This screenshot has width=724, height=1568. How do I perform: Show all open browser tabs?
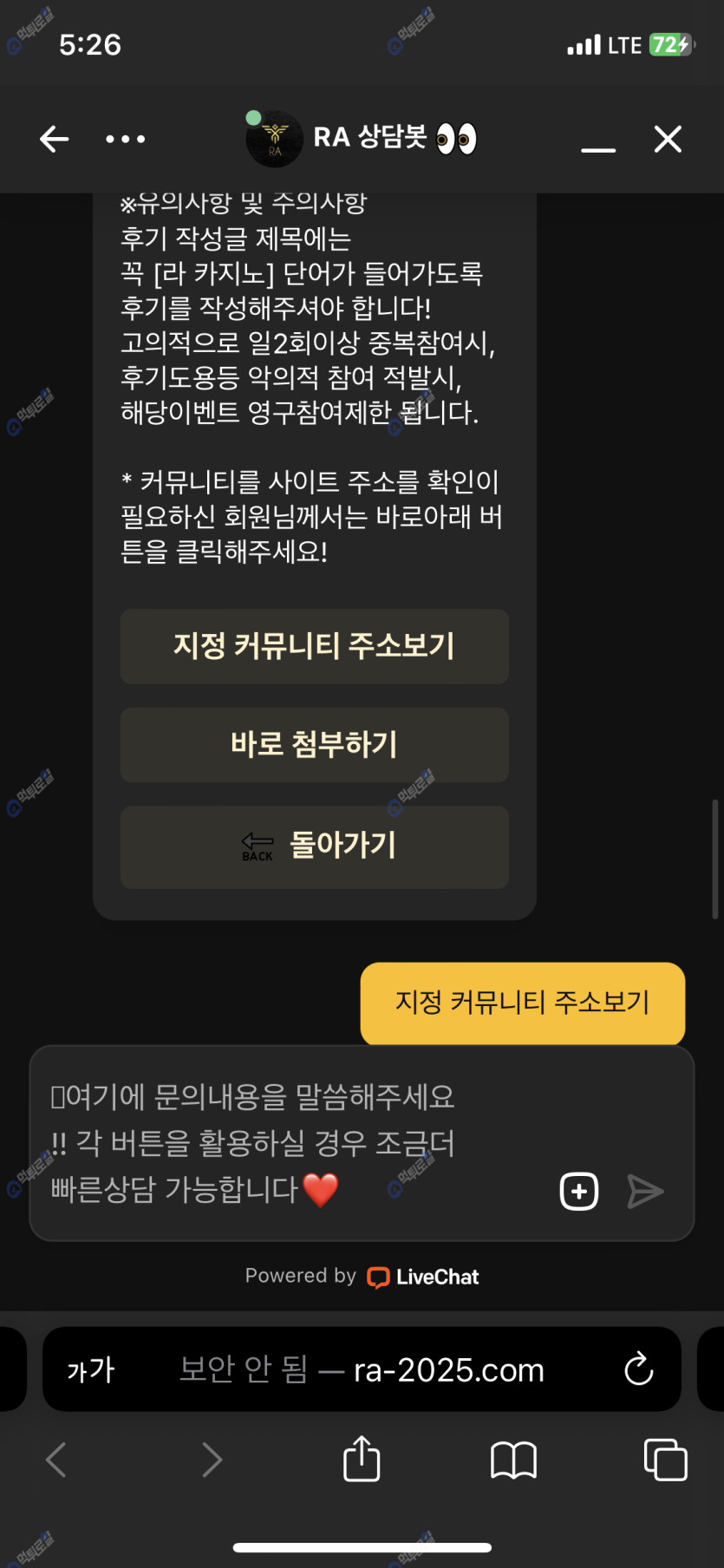click(x=666, y=1460)
